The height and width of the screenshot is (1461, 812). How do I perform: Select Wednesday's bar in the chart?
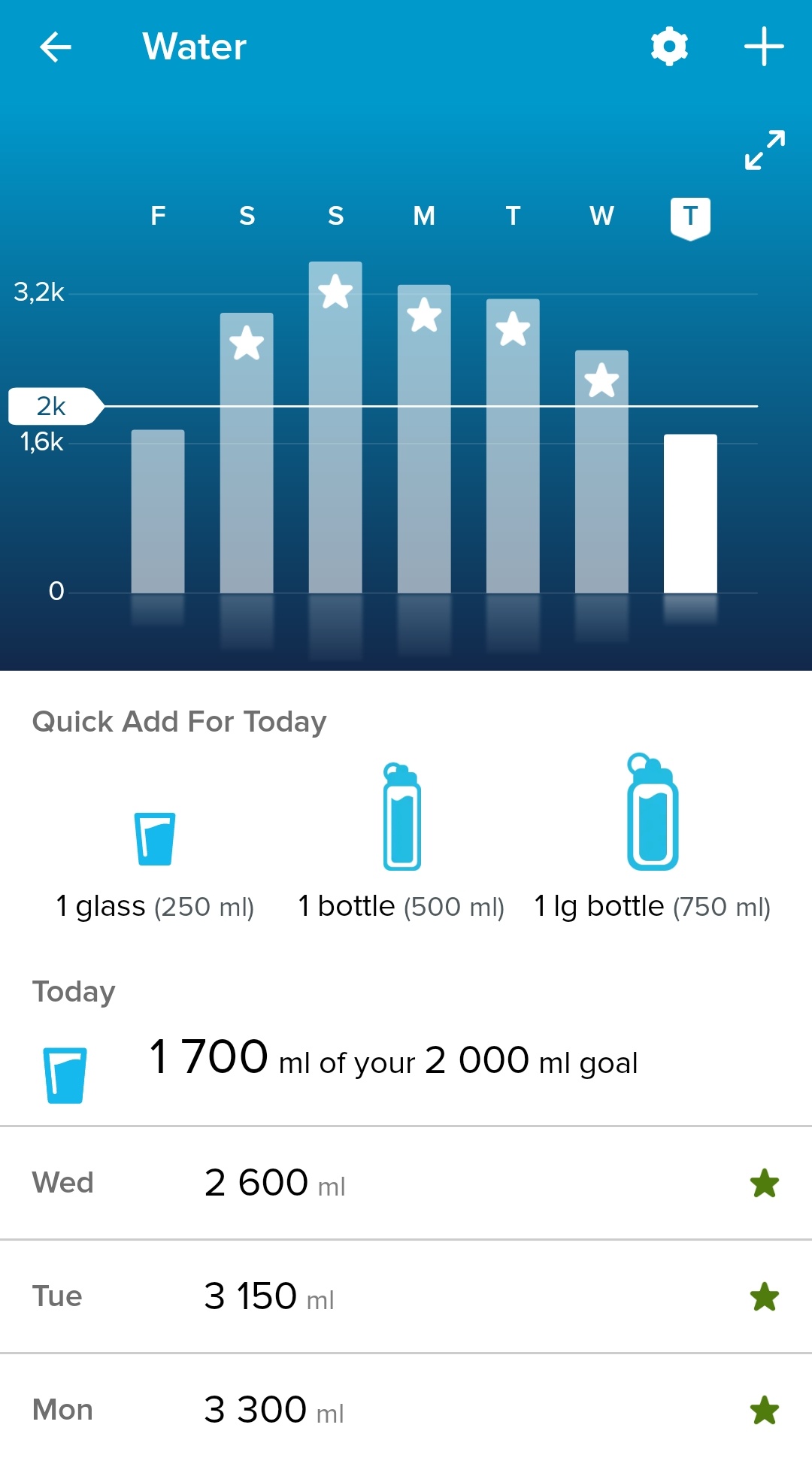(601, 471)
